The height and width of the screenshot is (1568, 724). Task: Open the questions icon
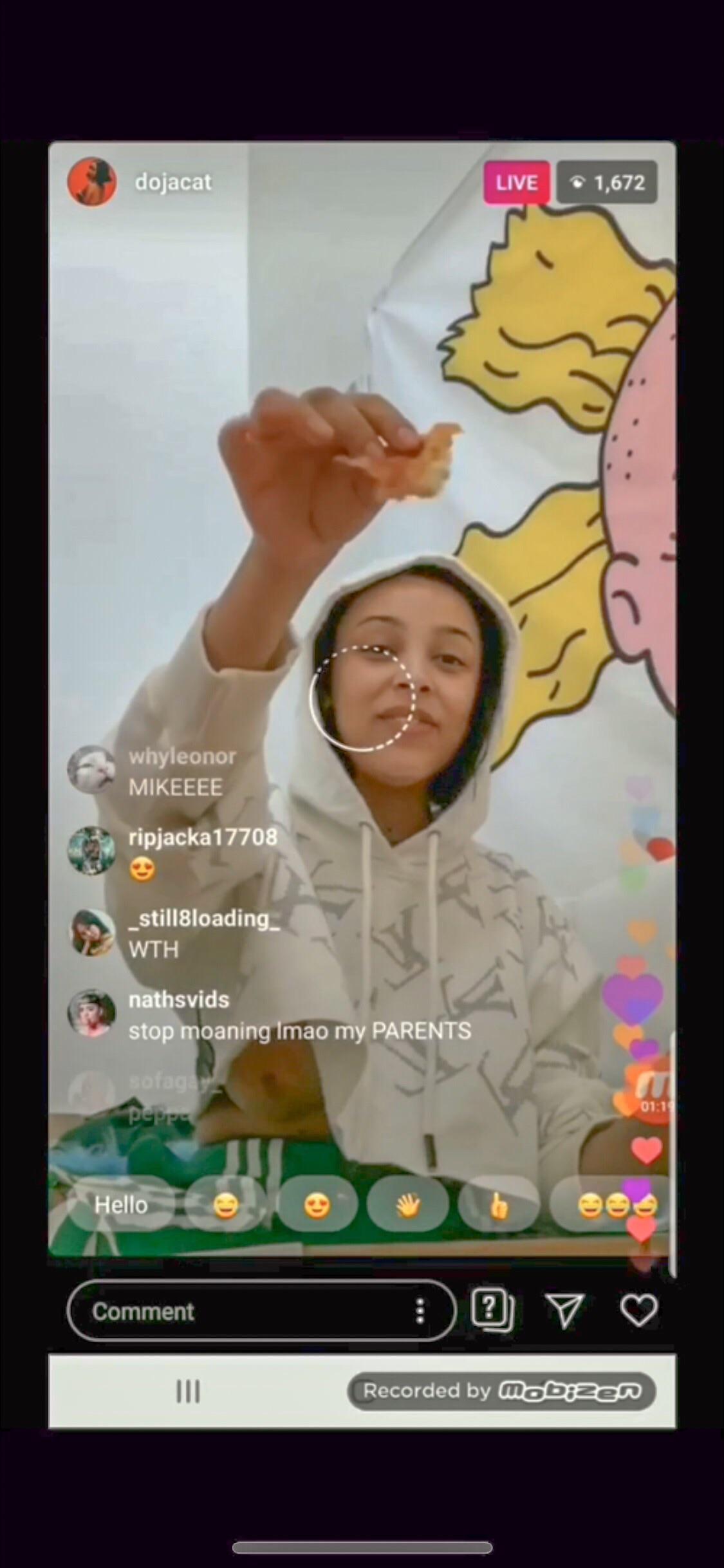(492, 1310)
